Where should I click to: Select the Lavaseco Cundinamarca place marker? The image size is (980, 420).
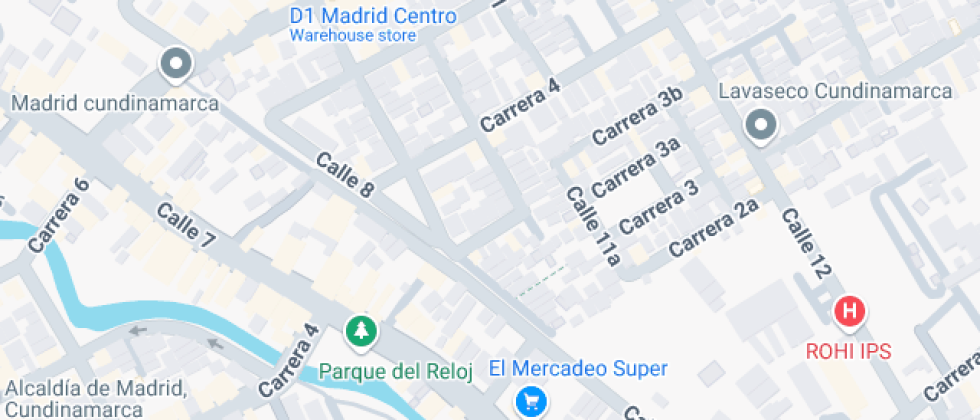point(761,126)
